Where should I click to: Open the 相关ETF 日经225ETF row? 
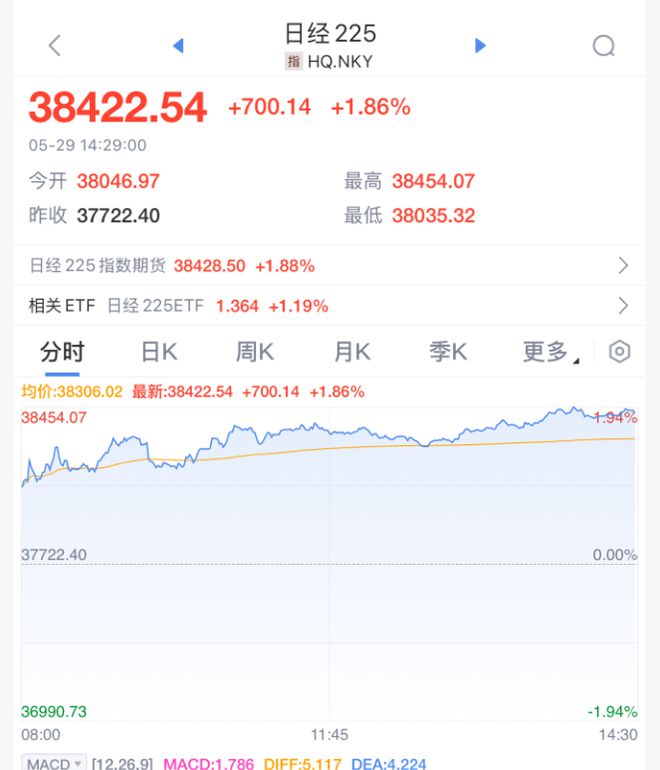click(330, 306)
